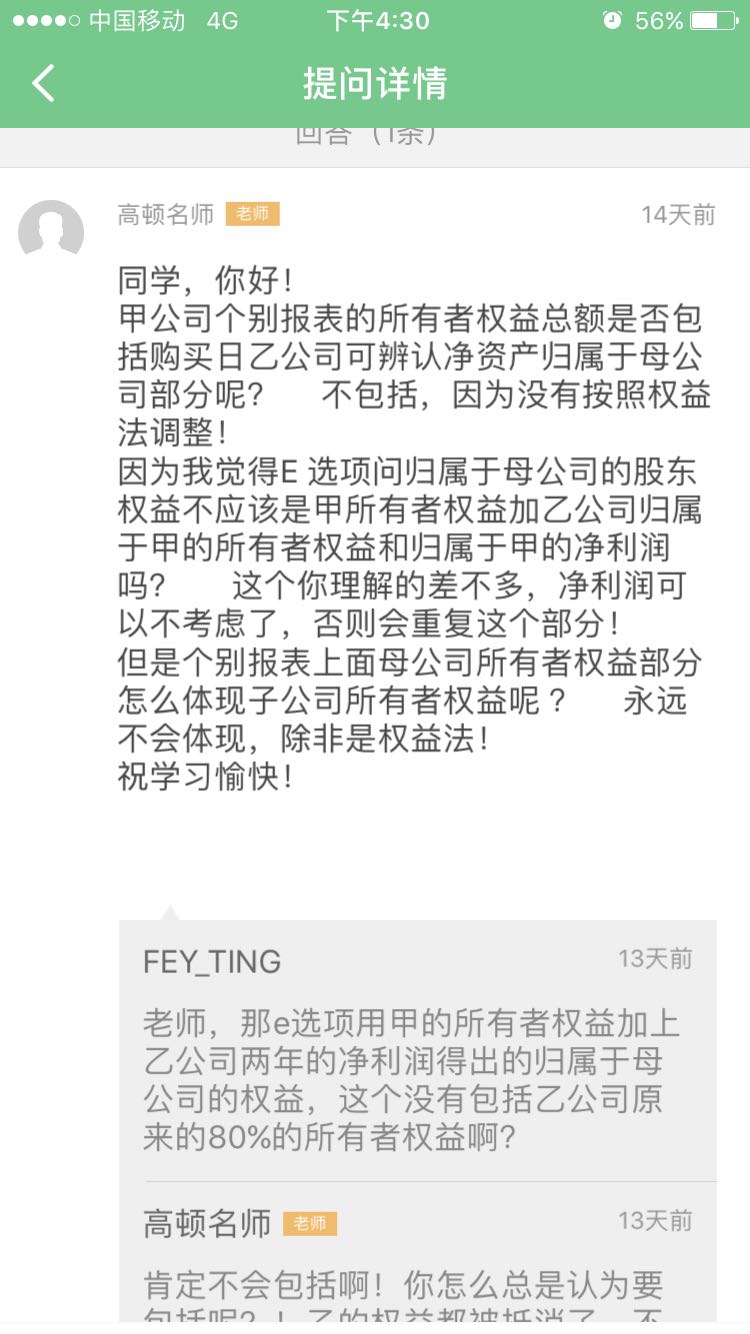The width and height of the screenshot is (750, 1334).
Task: Tap the battery icon showing charge level
Action: point(712,17)
